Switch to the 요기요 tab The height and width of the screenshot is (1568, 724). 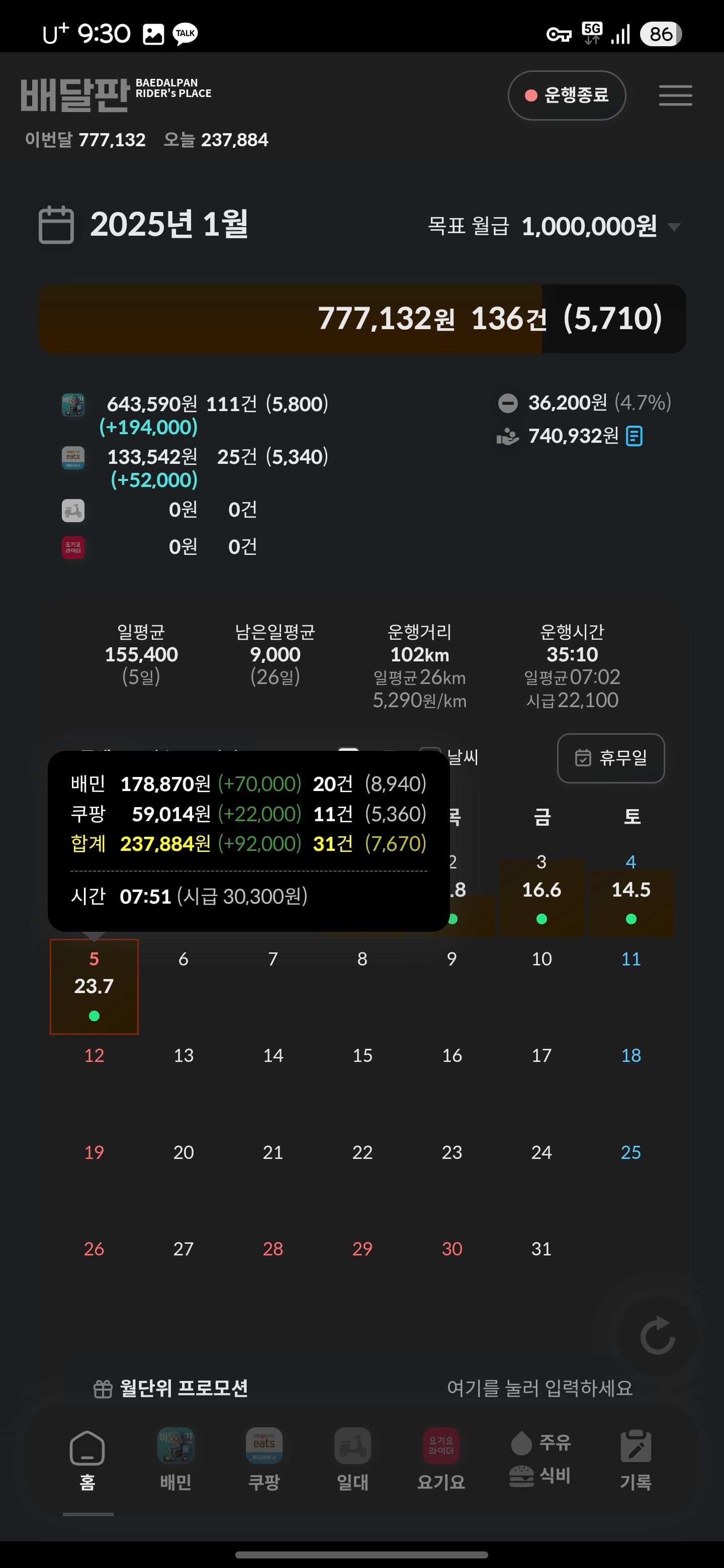coord(441,1459)
